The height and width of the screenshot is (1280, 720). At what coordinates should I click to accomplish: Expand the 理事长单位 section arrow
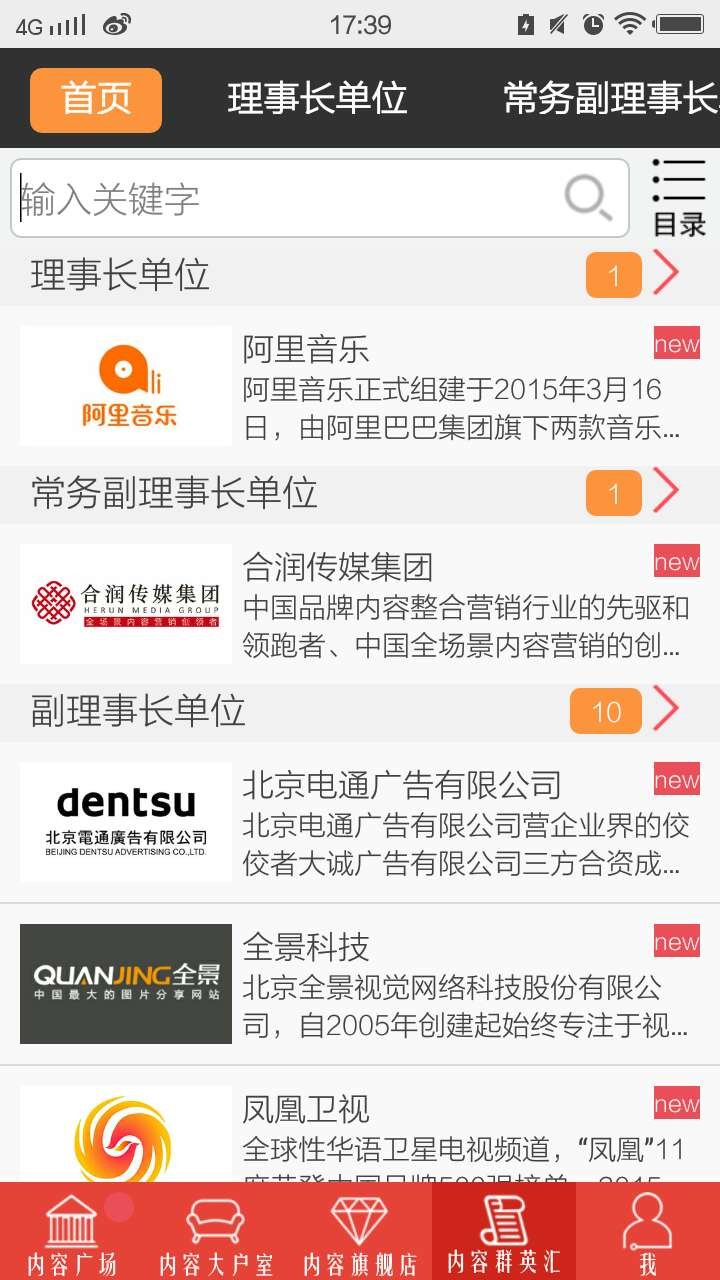665,273
